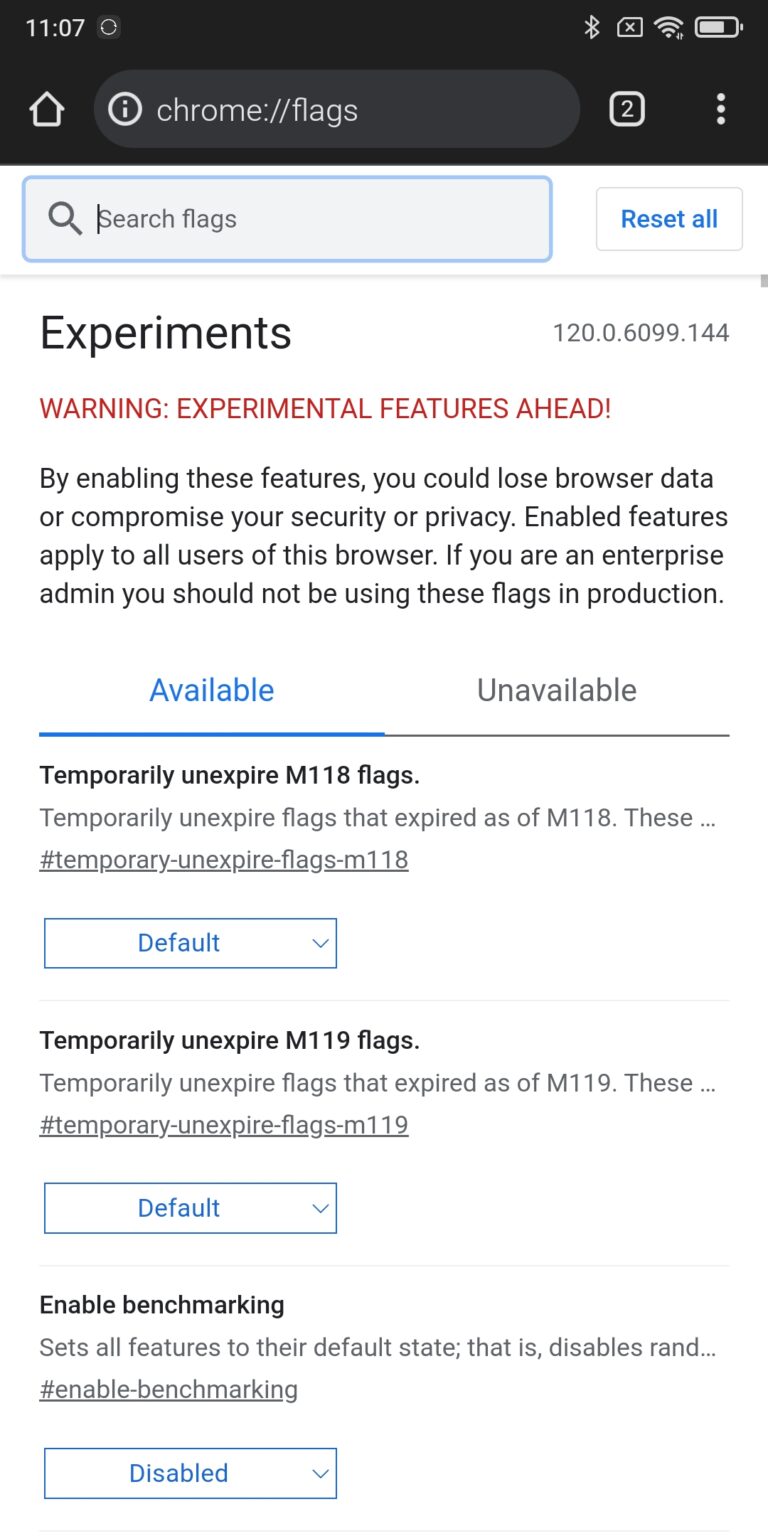
Task: Open the tab switcher showing 2 tabs
Action: click(x=627, y=110)
